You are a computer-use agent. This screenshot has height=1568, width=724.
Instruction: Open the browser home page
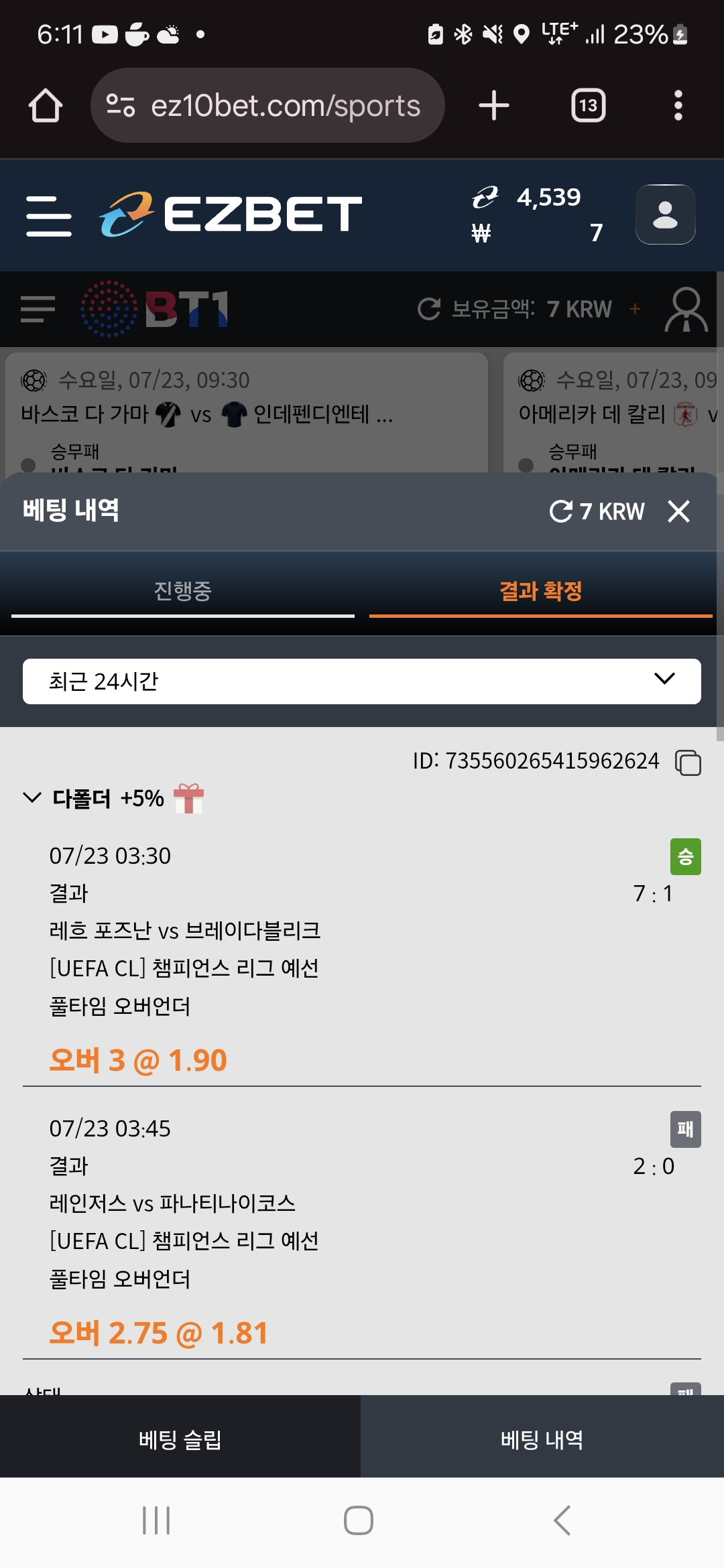(46, 106)
